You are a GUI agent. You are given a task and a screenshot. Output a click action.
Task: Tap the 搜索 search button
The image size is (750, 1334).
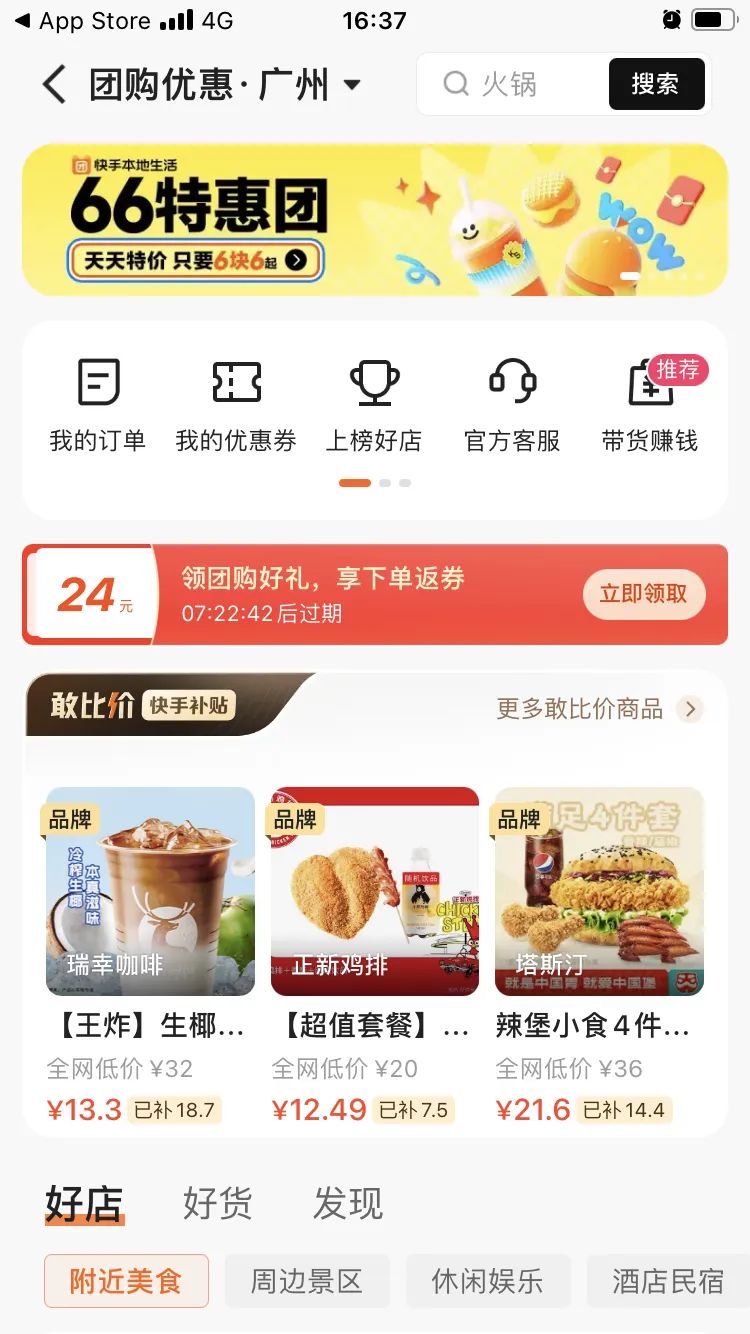(656, 84)
